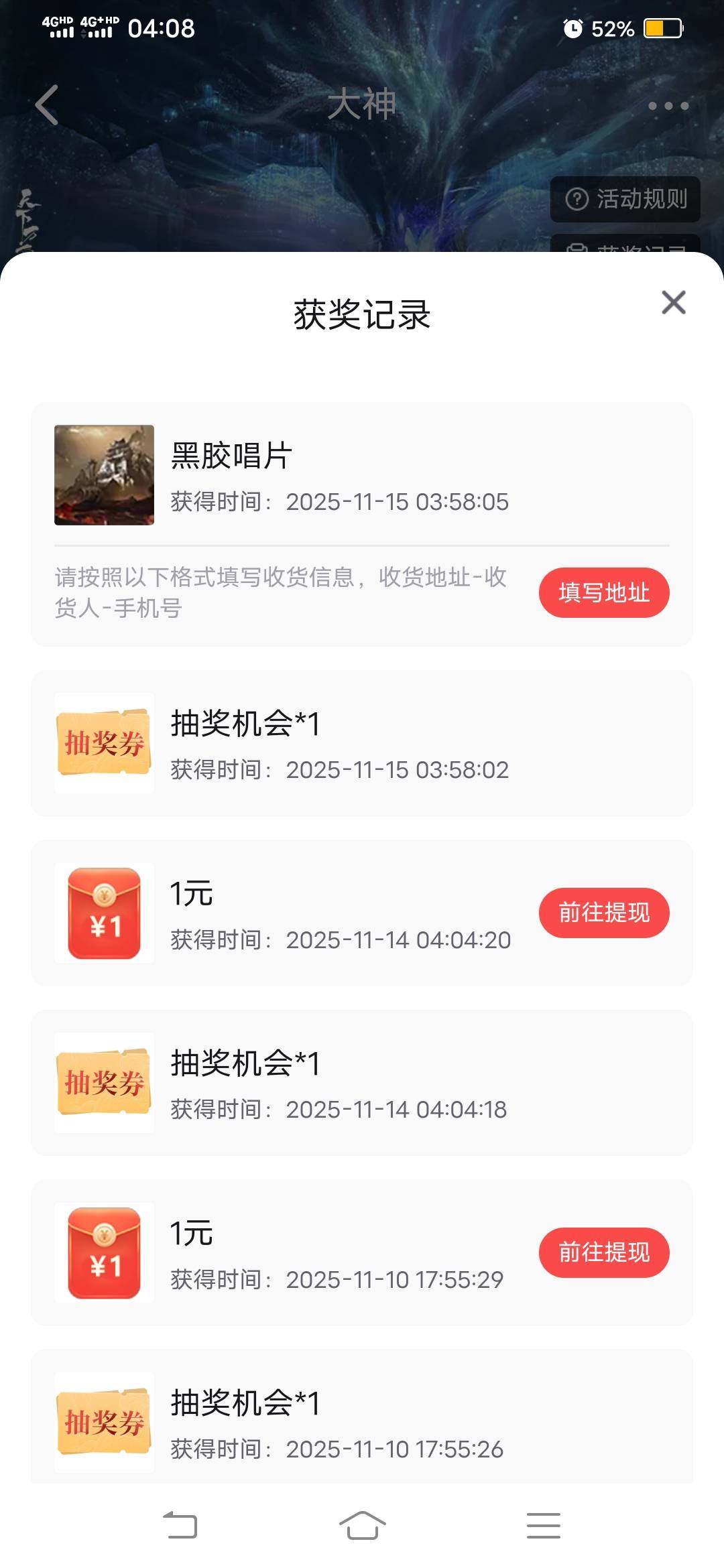Tap the system home button
Screen dimensions: 724x1568
tap(362, 1526)
